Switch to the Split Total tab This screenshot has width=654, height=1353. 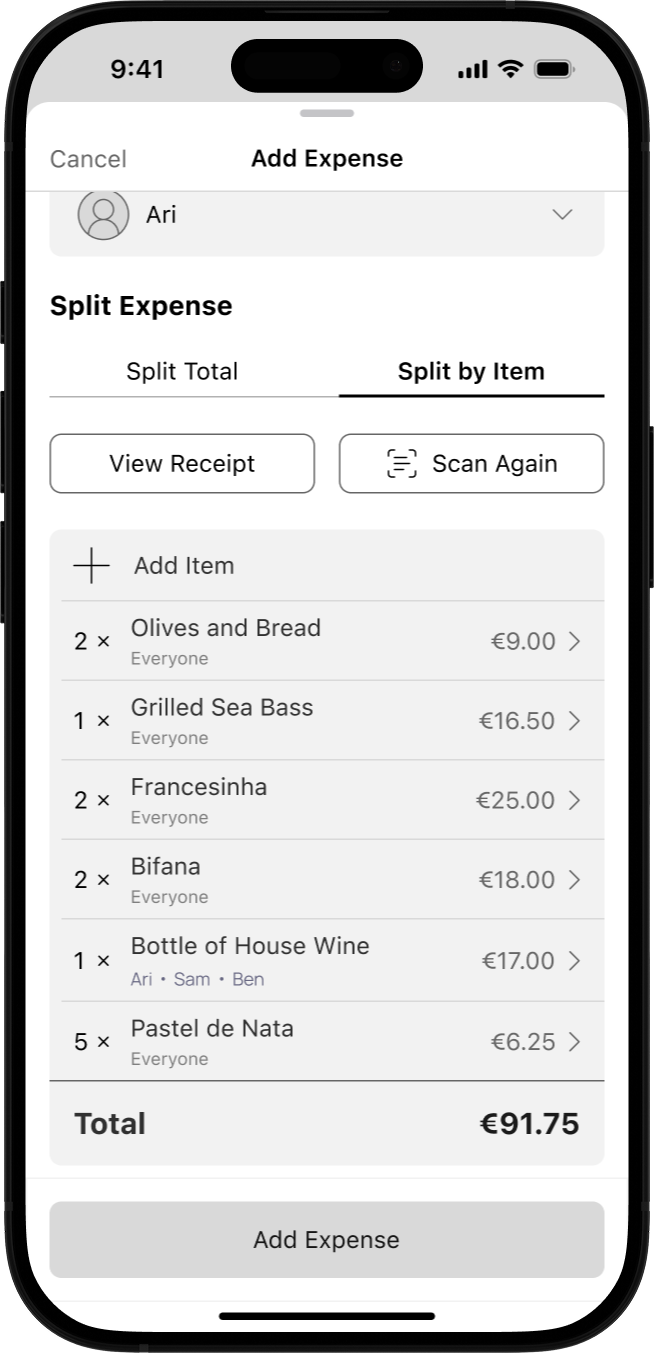pyautogui.click(x=182, y=372)
